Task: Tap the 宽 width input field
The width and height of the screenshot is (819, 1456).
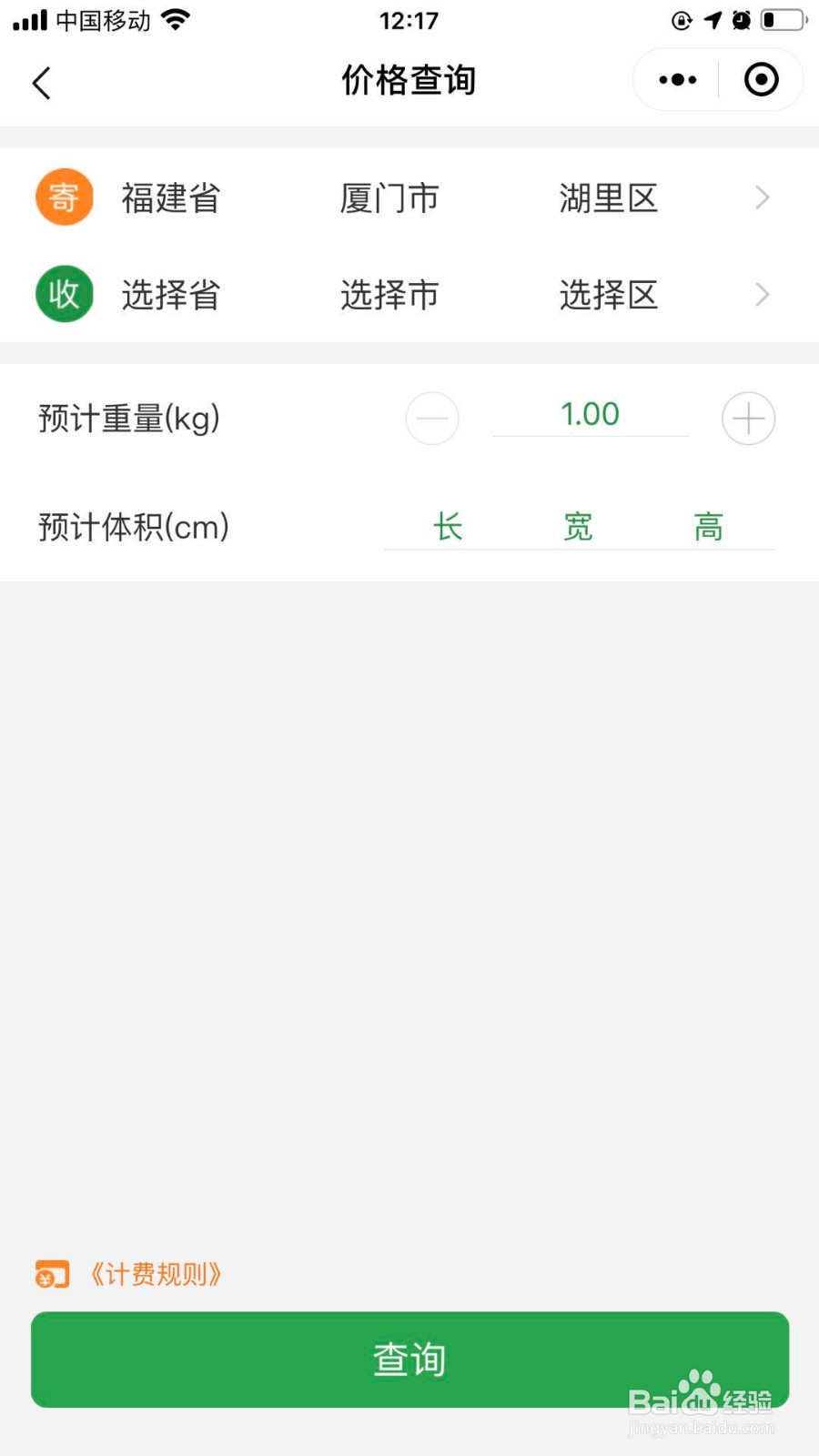Action: point(577,526)
